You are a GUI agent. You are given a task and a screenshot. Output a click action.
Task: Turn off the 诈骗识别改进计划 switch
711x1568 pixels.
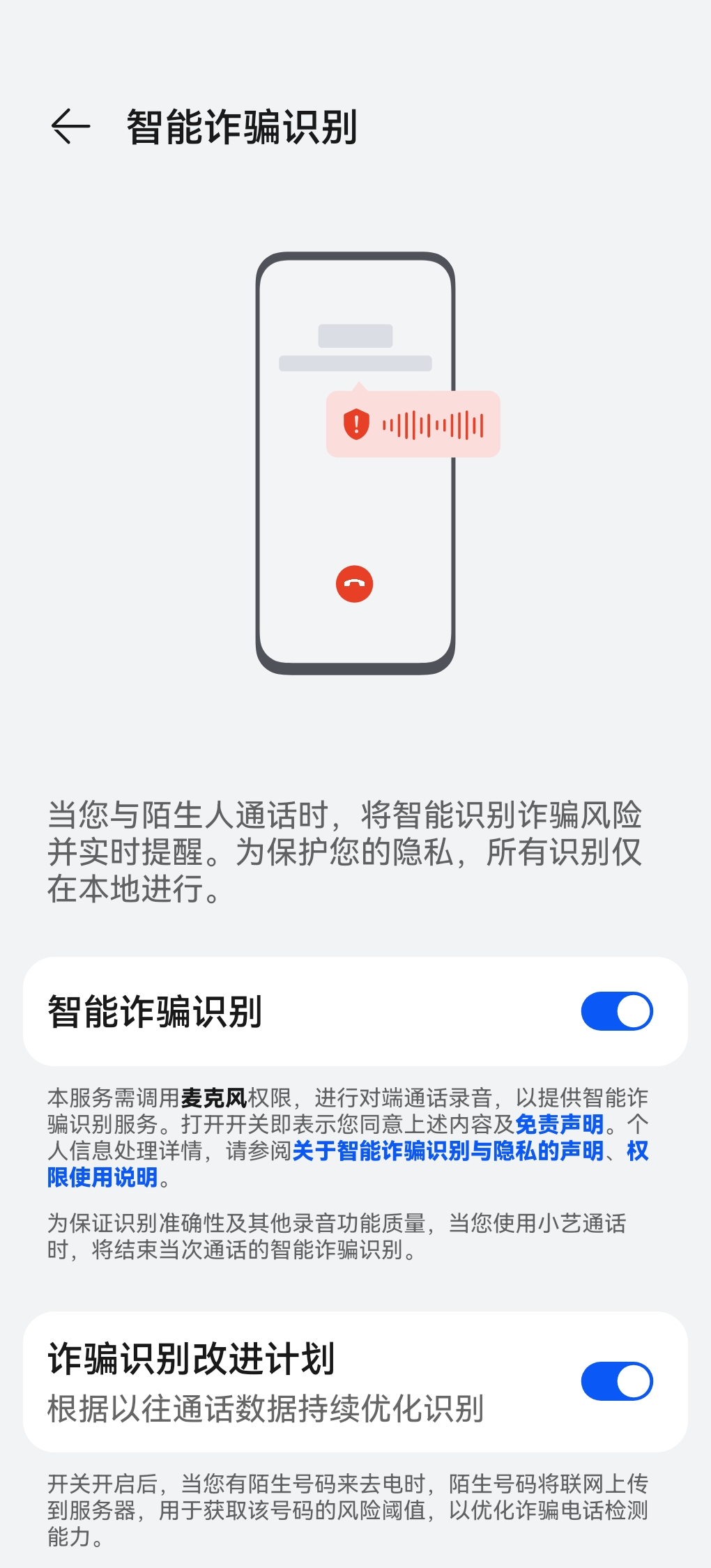pyautogui.click(x=617, y=1381)
